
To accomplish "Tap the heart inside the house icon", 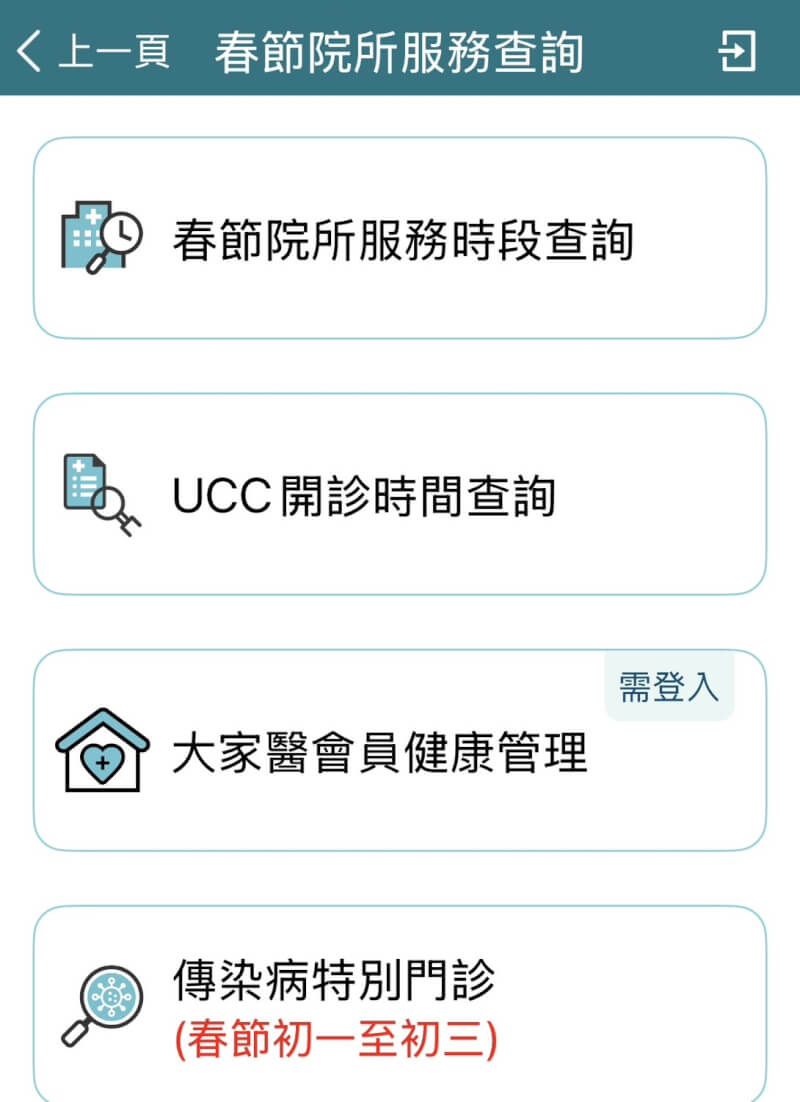I will [x=102, y=761].
